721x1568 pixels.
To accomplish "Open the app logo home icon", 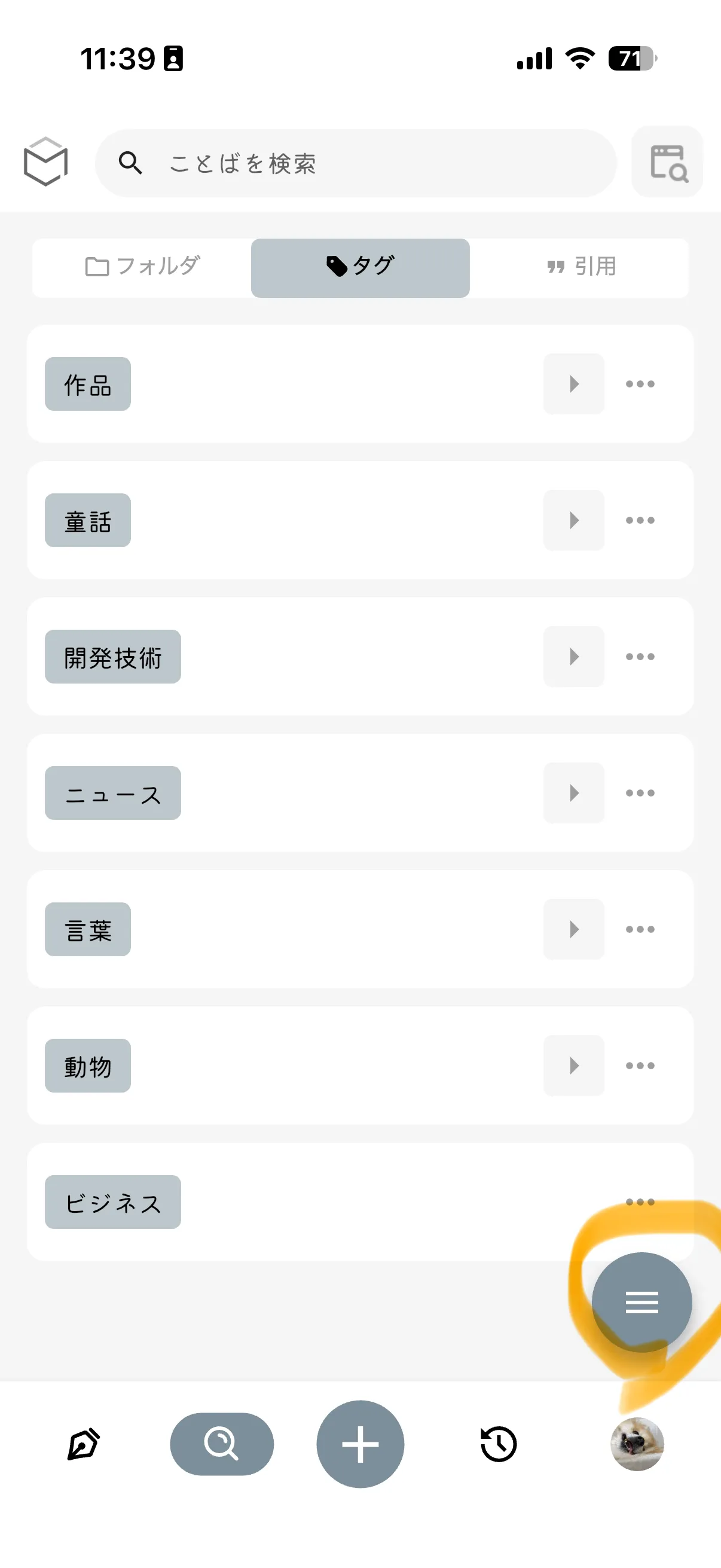I will point(45,161).
